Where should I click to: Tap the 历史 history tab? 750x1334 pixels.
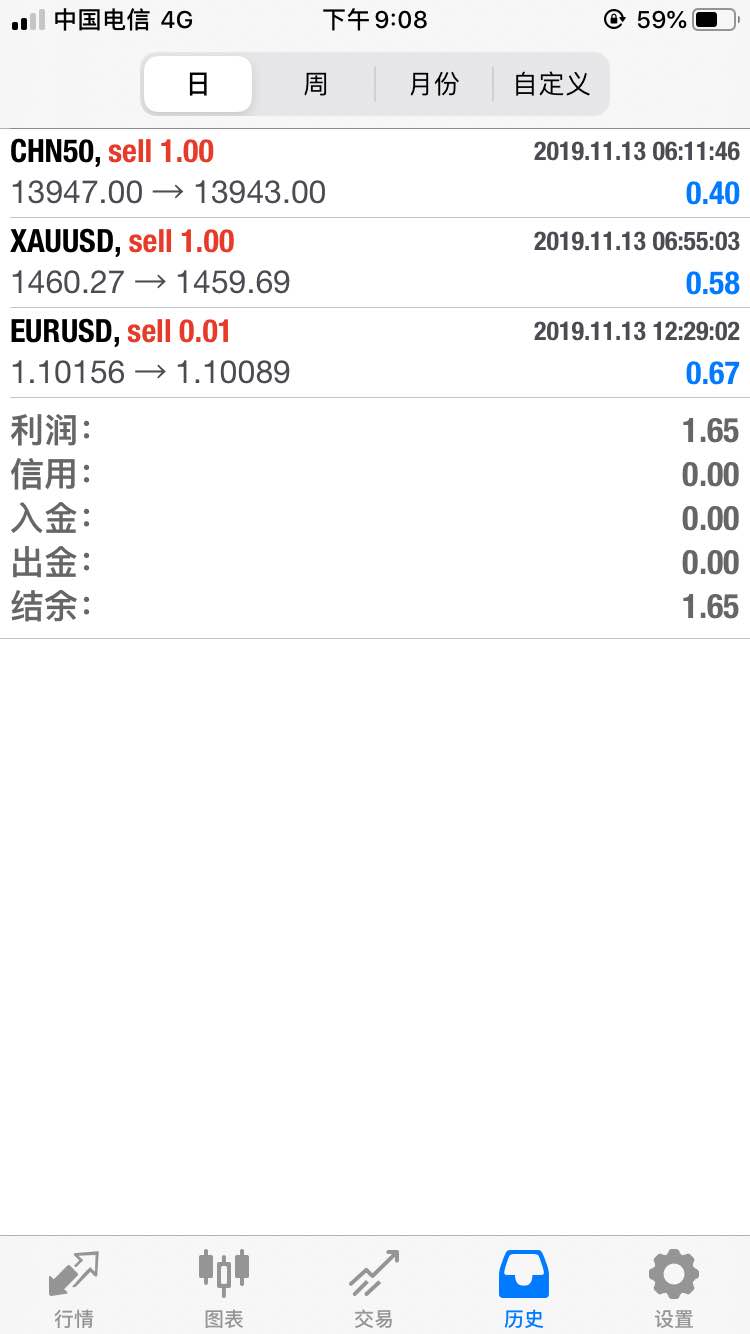tap(524, 1287)
